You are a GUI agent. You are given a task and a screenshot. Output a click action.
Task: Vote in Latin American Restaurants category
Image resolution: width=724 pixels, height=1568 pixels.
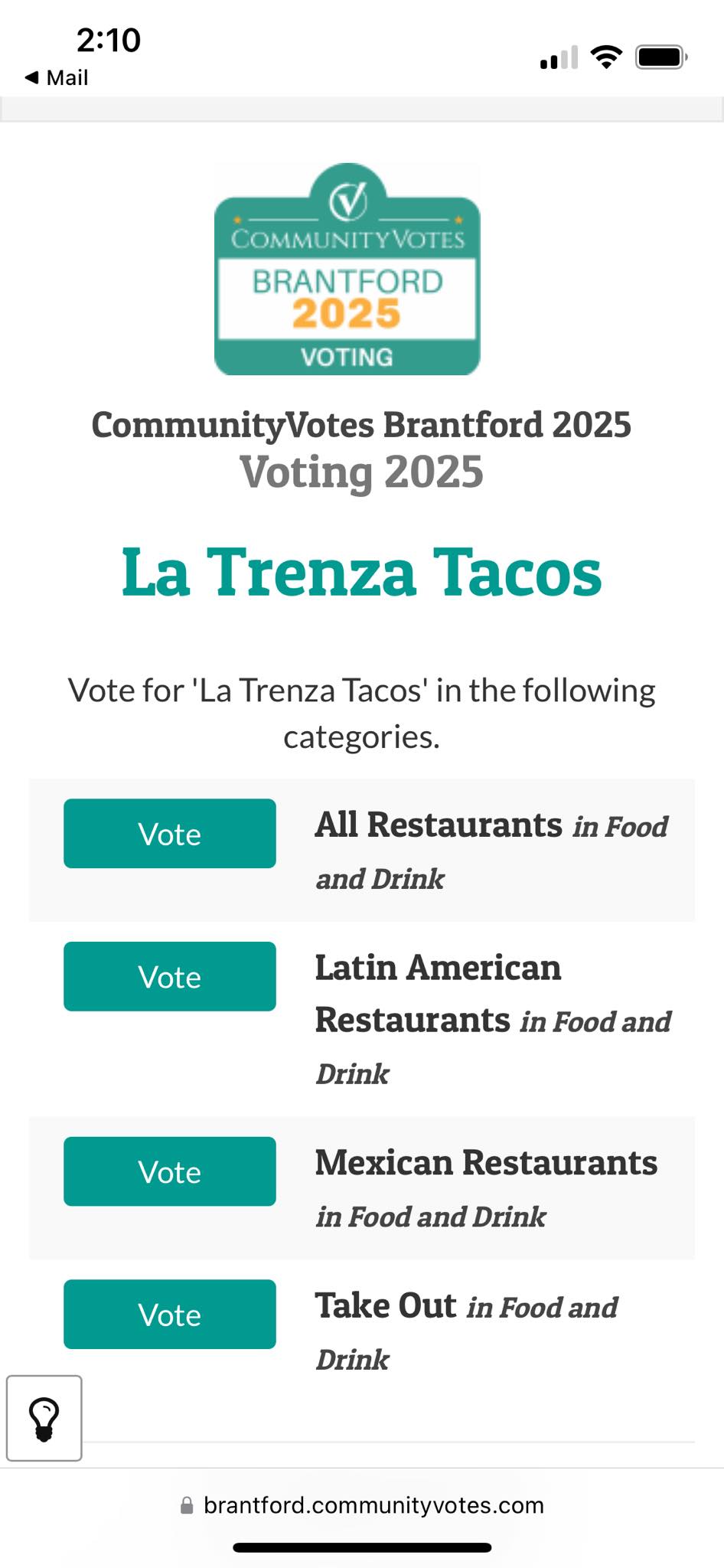pyautogui.click(x=170, y=976)
